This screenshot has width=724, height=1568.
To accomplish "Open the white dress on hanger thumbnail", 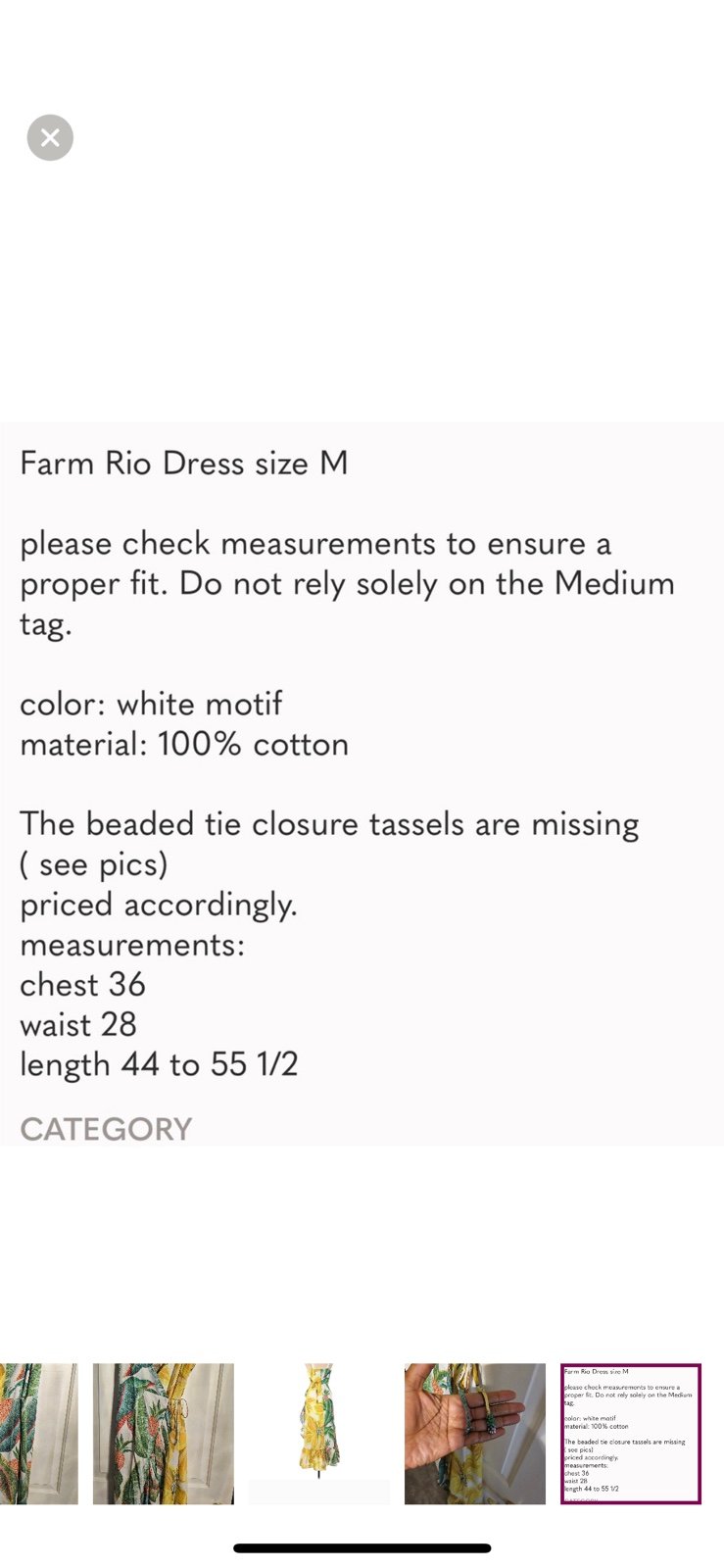I will [x=318, y=1434].
